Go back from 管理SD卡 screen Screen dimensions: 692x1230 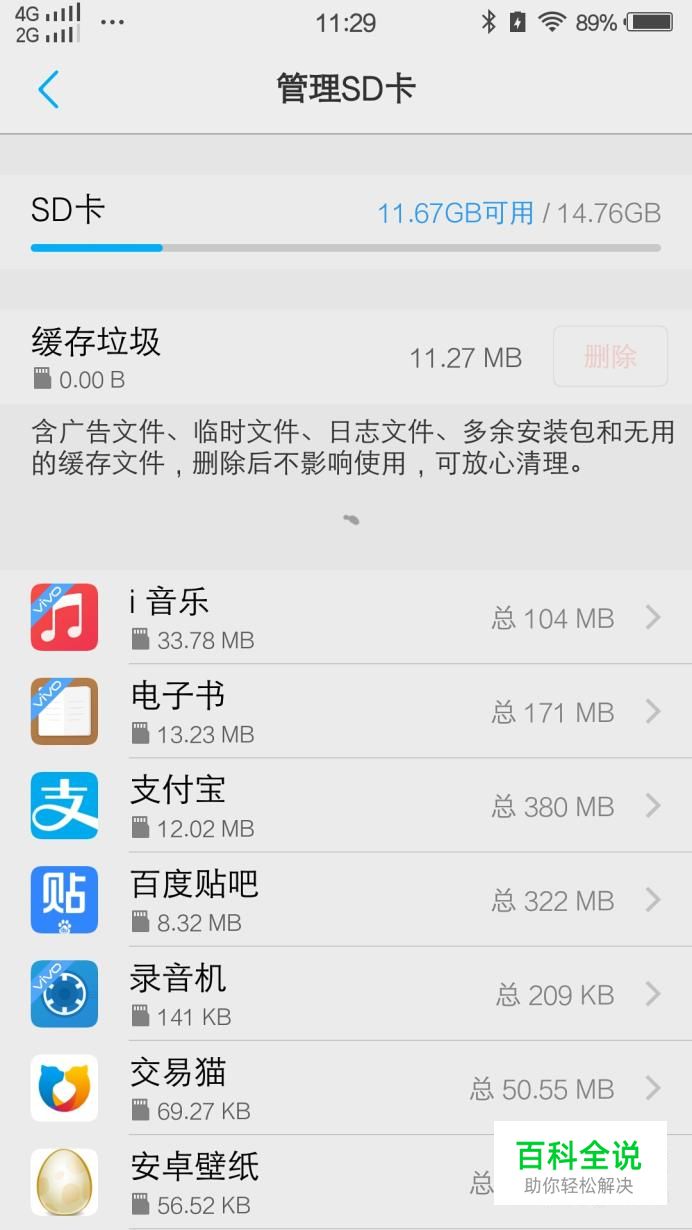48,89
